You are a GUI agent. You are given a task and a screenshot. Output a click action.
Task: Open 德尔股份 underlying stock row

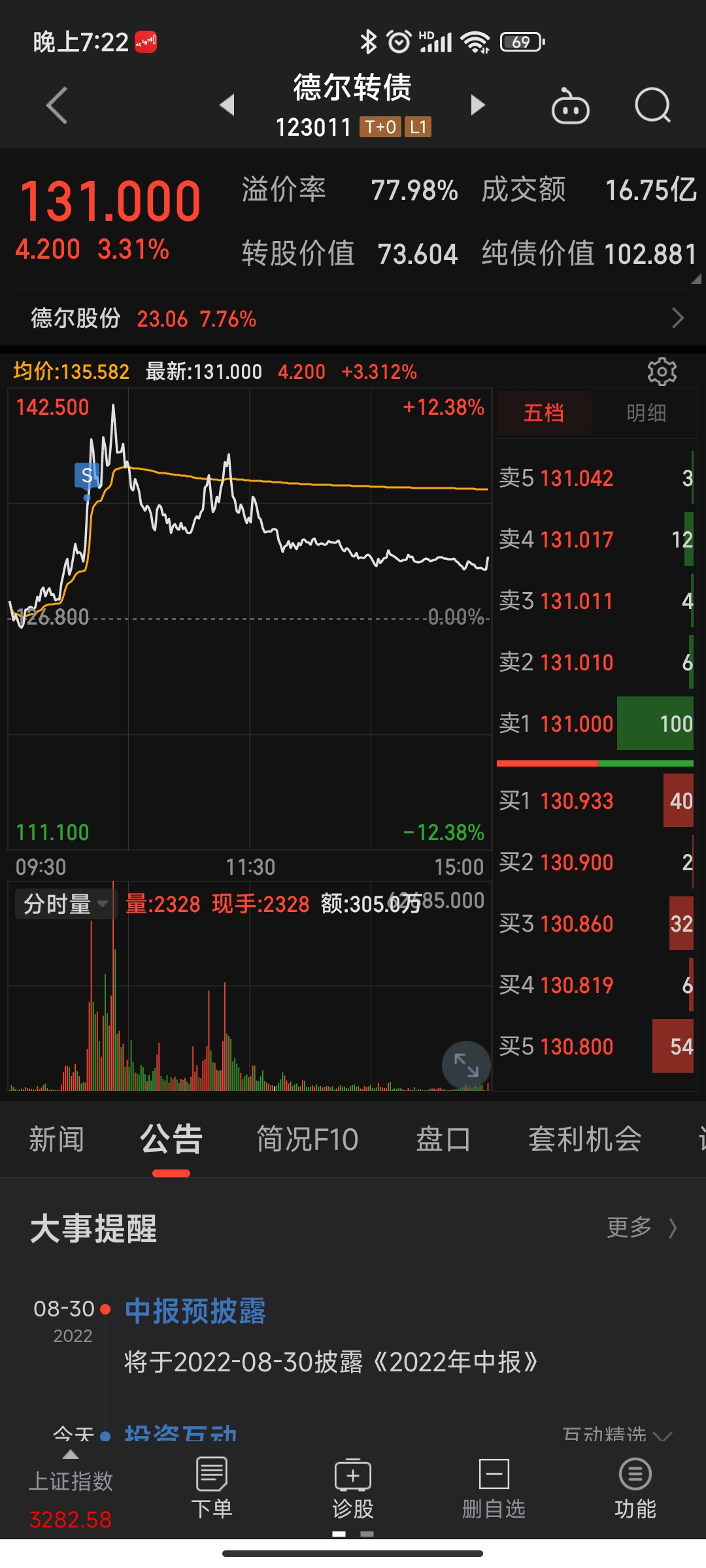click(353, 319)
